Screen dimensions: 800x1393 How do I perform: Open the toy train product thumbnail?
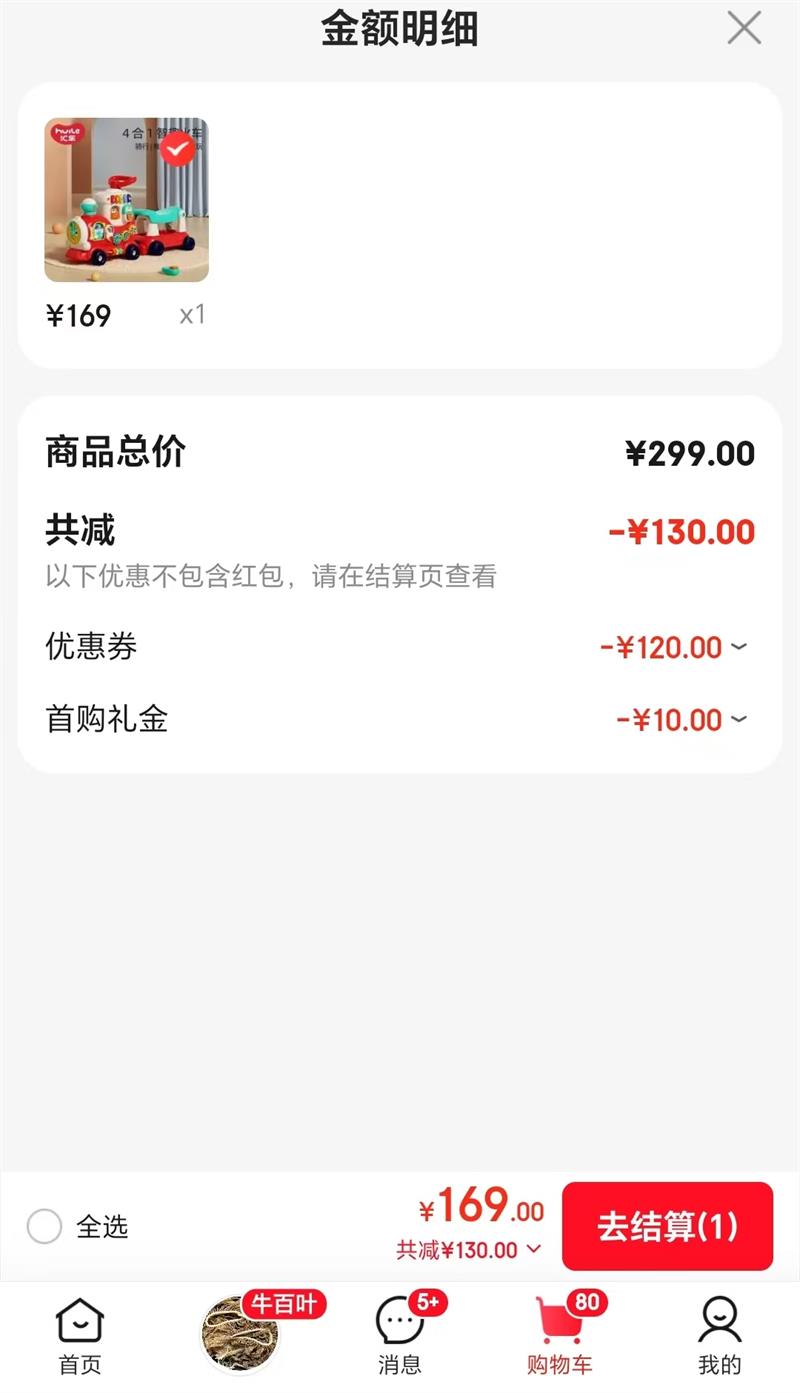(126, 200)
